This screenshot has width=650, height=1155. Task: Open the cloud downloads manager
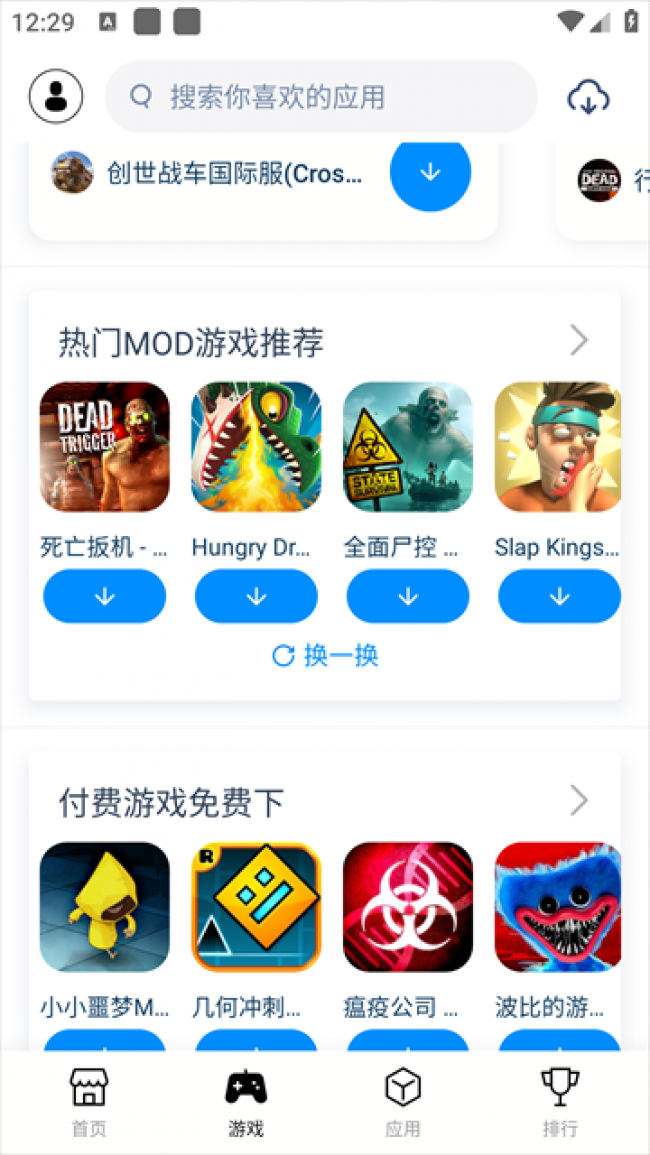coord(588,97)
